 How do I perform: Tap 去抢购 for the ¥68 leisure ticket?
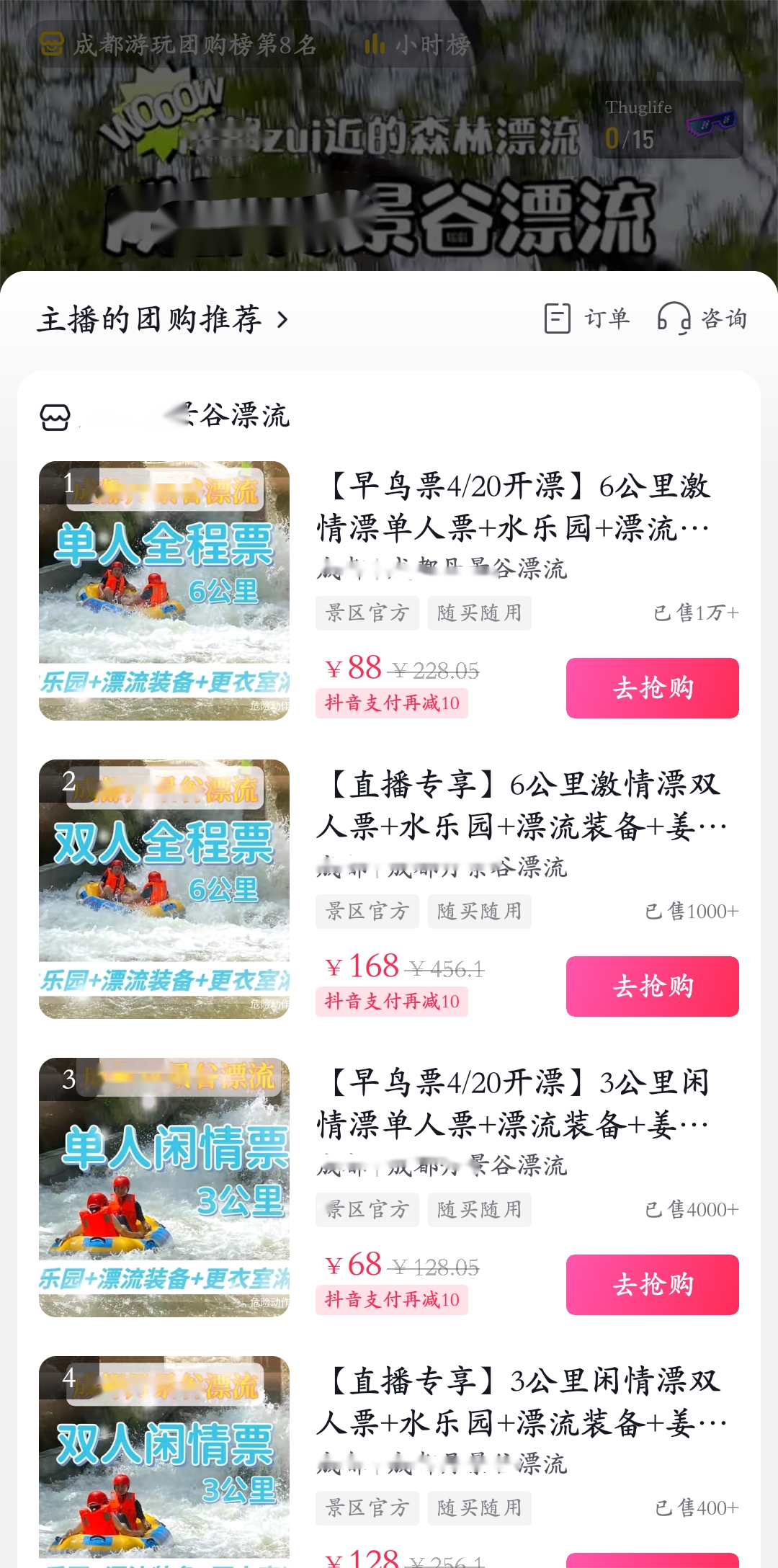pos(651,1286)
